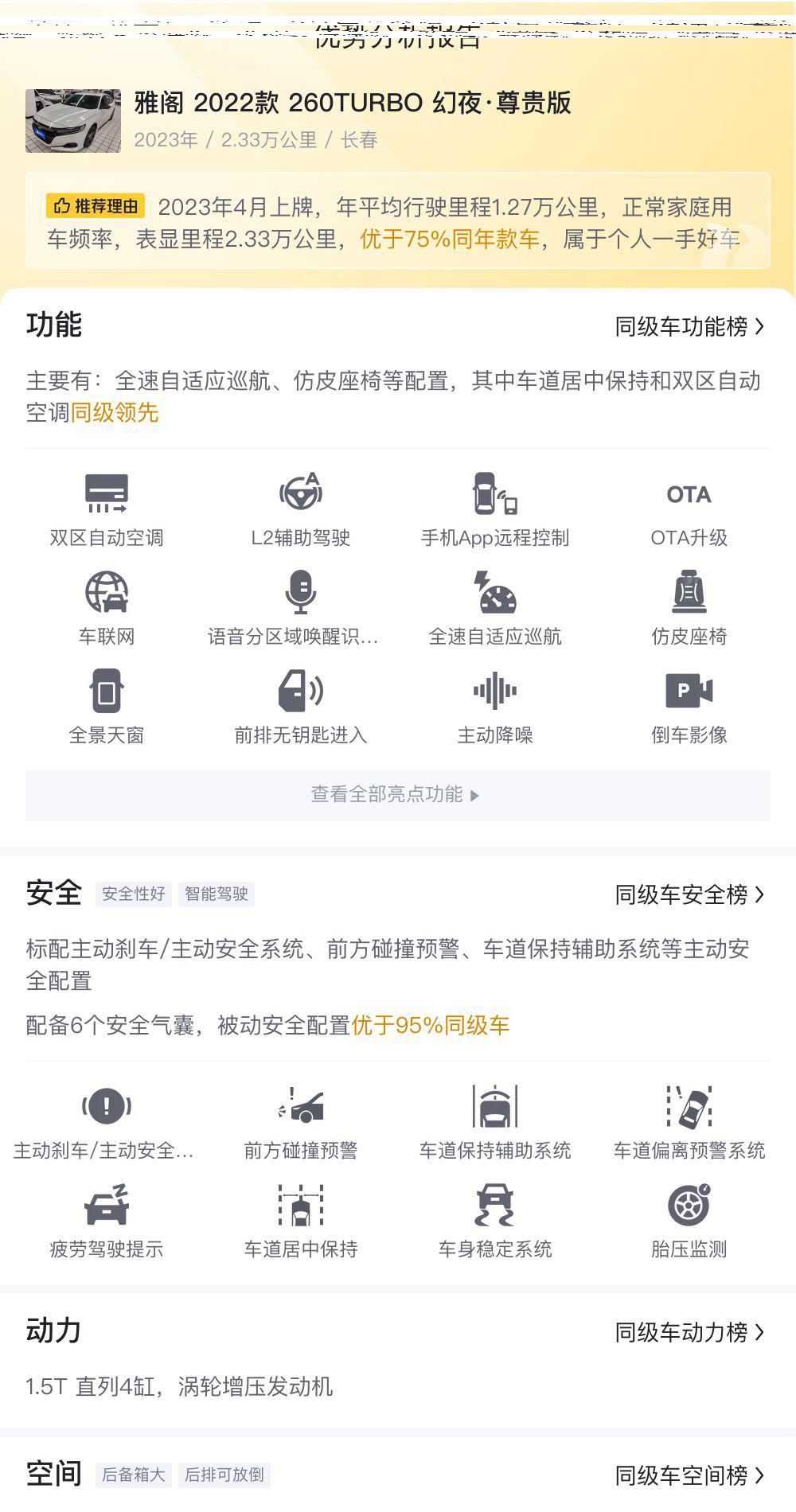This screenshot has height=1512, width=796.
Task: Open the 同级车安全榜 ranking link
Action: (689, 894)
